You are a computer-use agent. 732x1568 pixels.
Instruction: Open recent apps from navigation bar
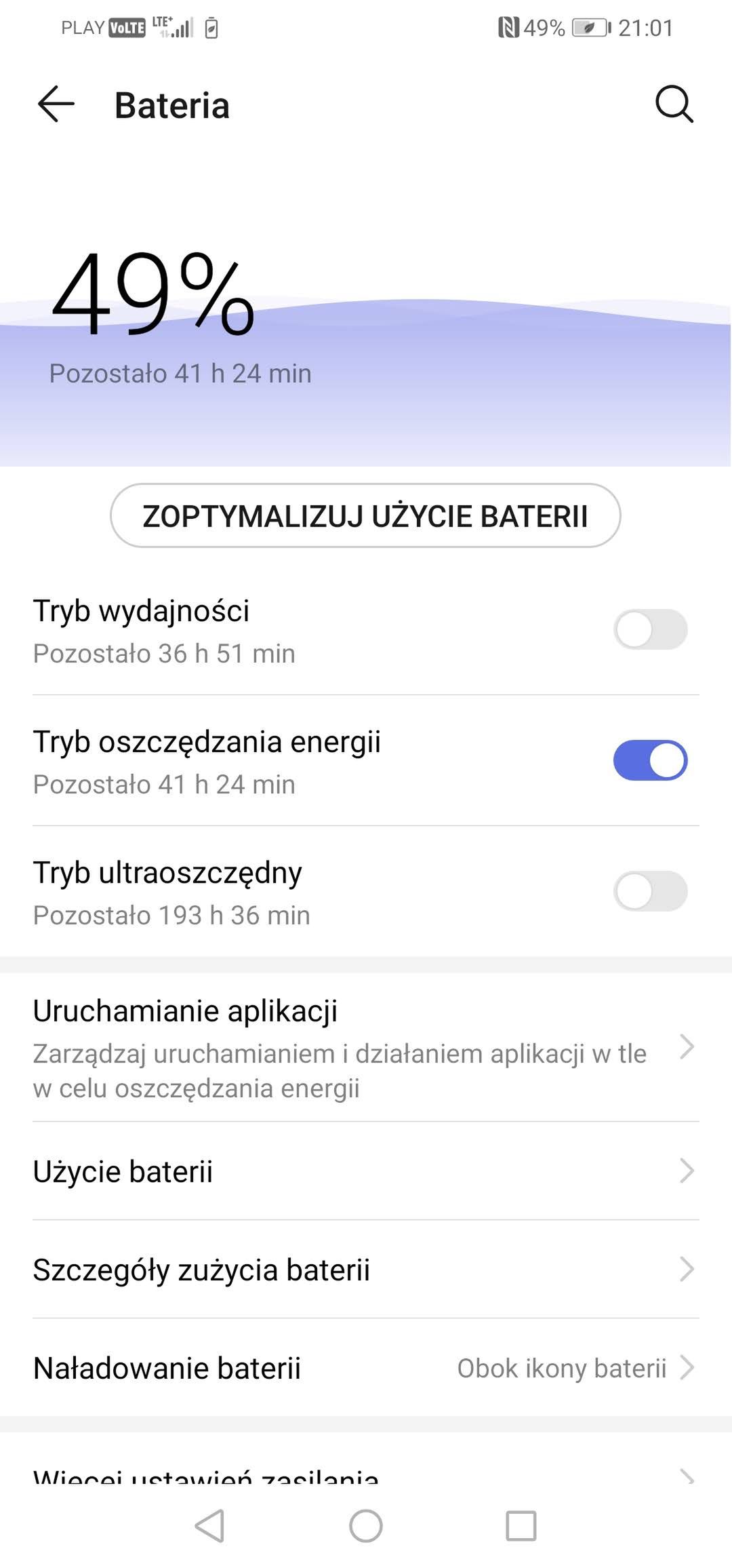[521, 1526]
